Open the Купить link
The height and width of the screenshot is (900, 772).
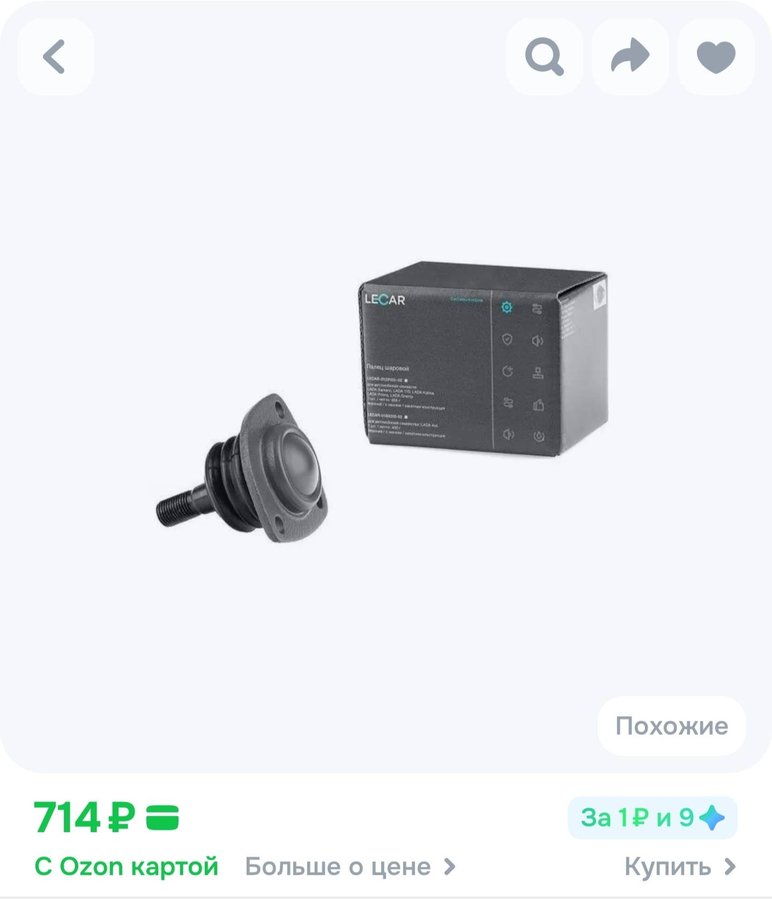[x=680, y=866]
